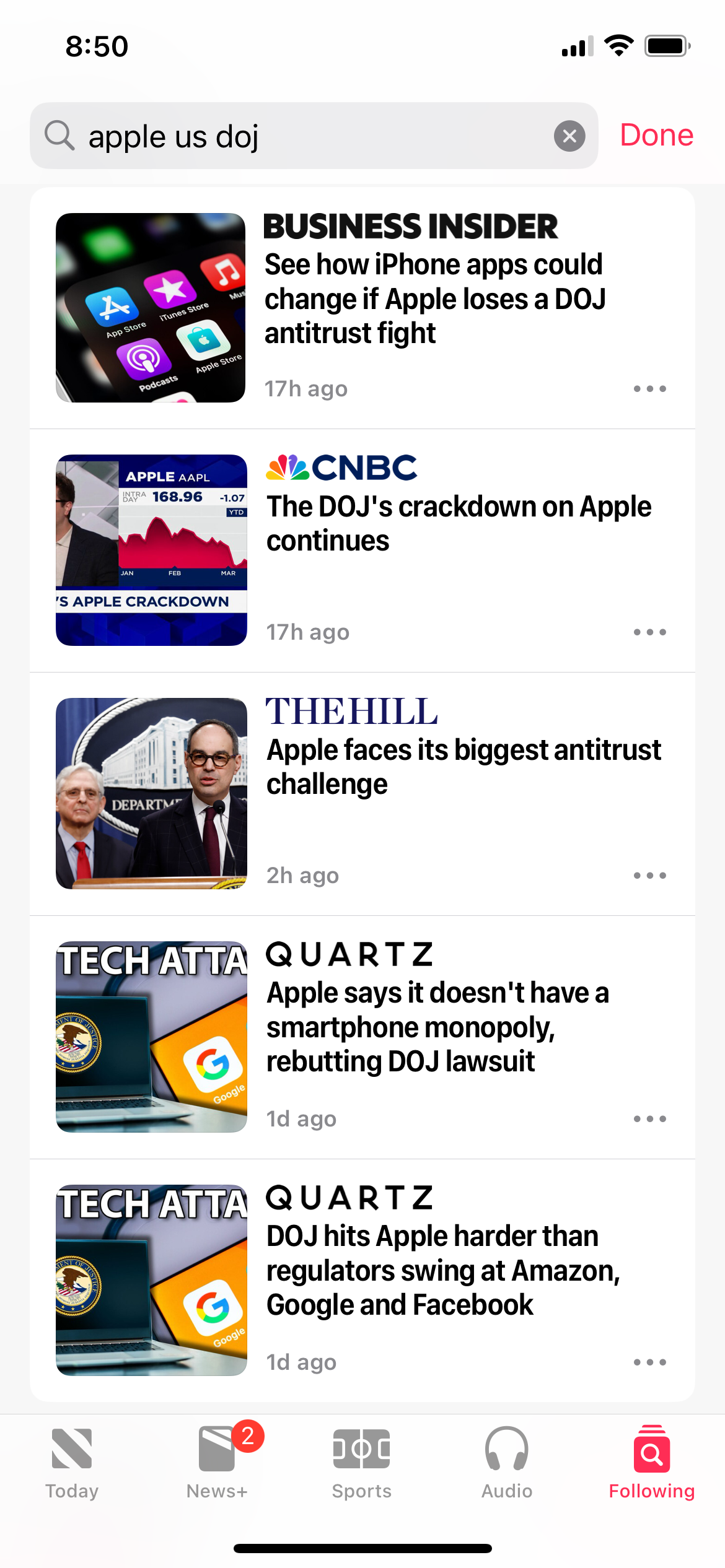Switch to the Audio tab

[x=507, y=1463]
